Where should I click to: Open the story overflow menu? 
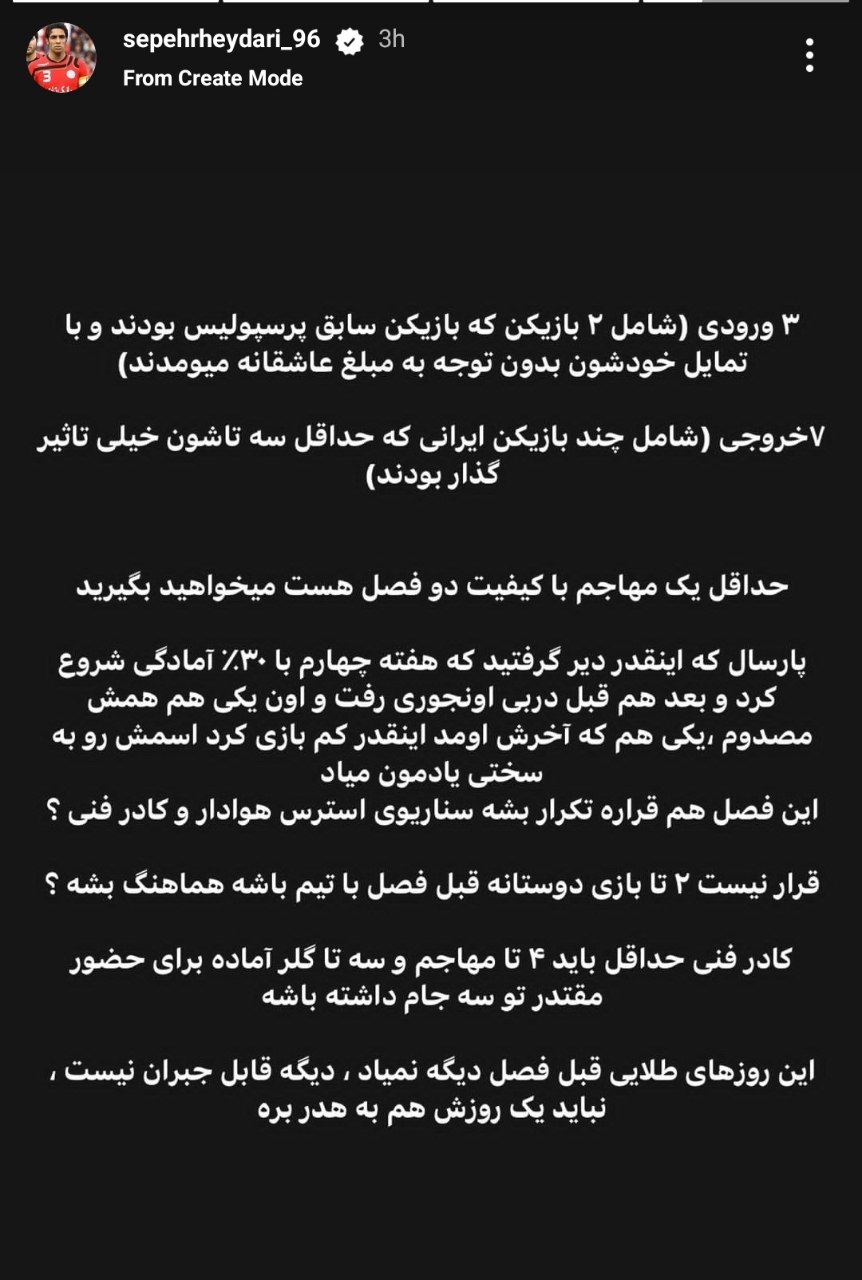(x=809, y=56)
